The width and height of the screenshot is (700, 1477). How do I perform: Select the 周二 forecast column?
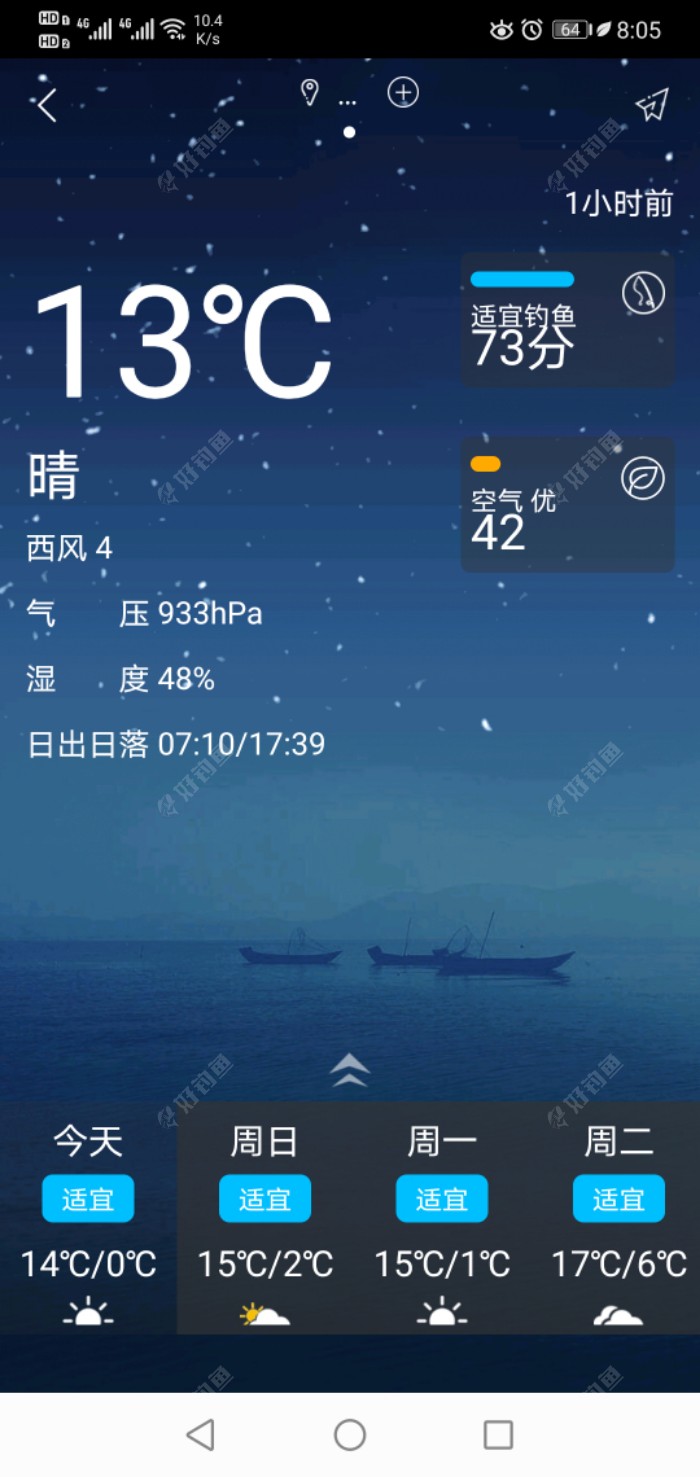coord(619,1218)
